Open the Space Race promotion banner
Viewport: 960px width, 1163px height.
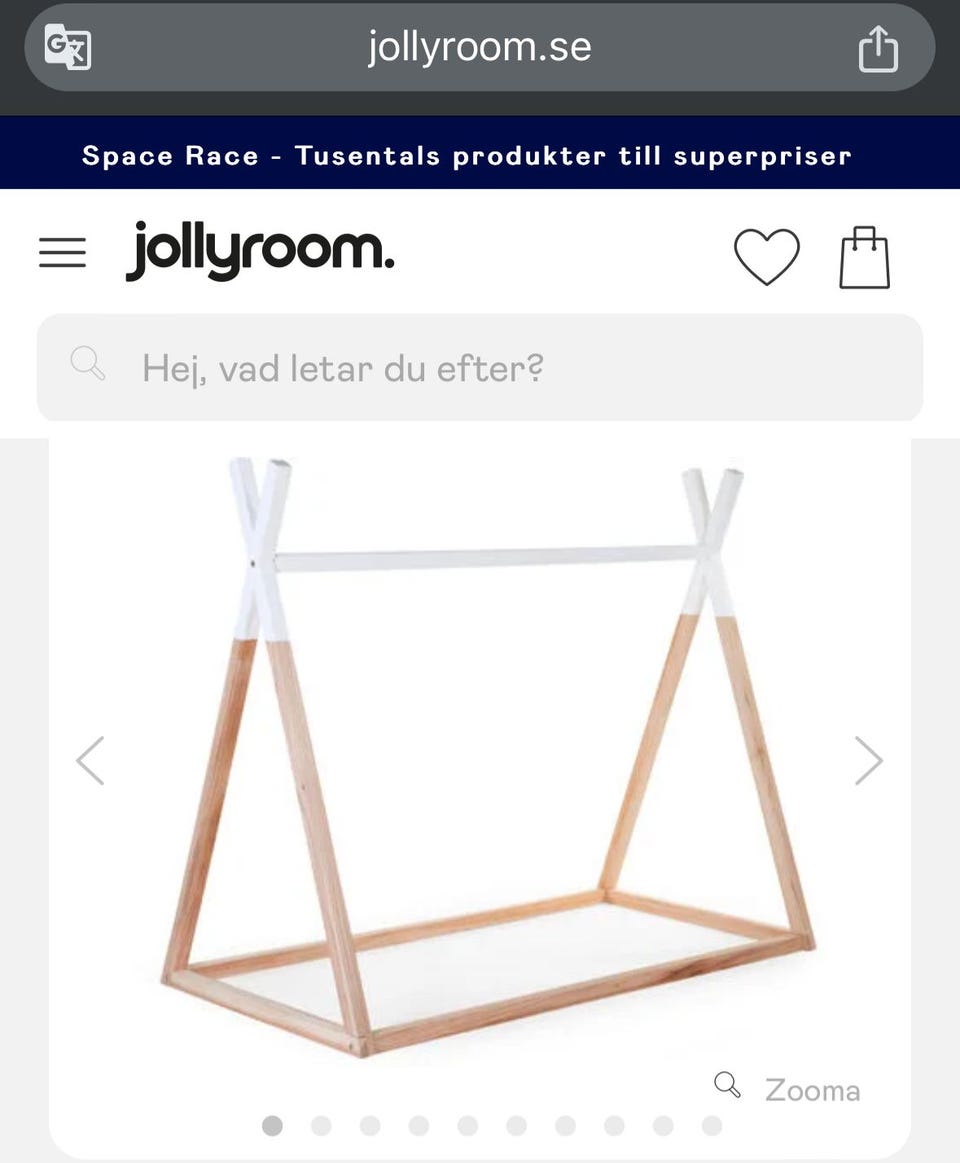coord(467,155)
